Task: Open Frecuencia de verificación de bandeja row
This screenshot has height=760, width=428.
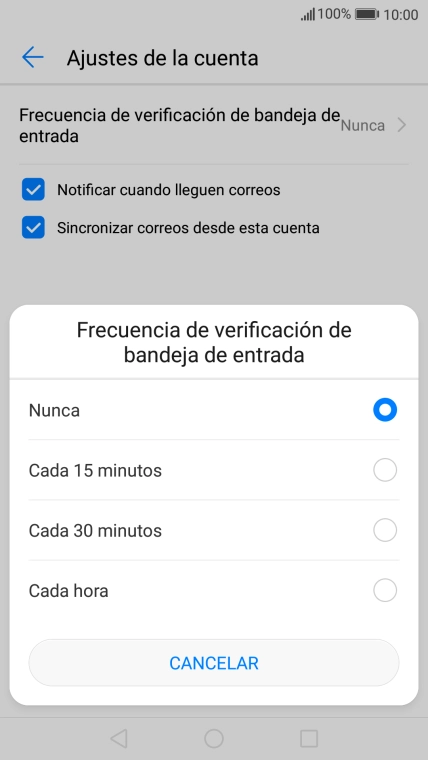Action: (x=214, y=125)
